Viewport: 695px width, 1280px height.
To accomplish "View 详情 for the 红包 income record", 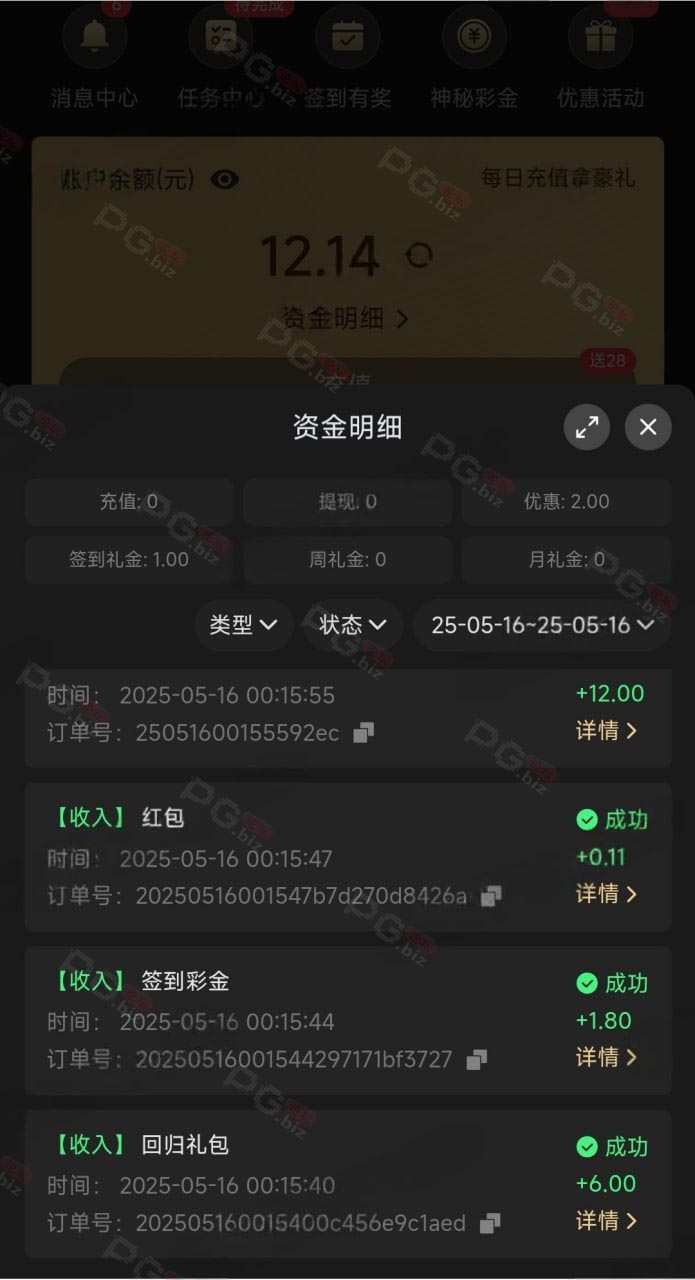I will (x=606, y=894).
